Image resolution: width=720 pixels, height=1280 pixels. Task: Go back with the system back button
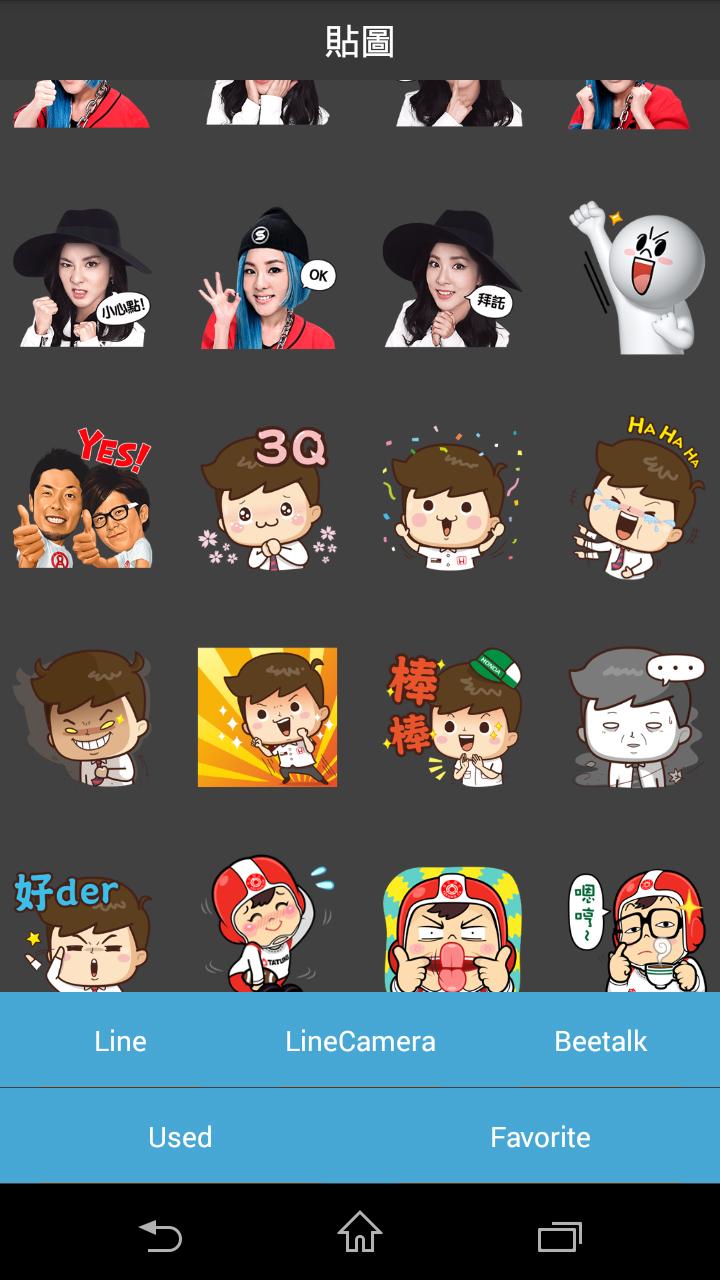160,1236
